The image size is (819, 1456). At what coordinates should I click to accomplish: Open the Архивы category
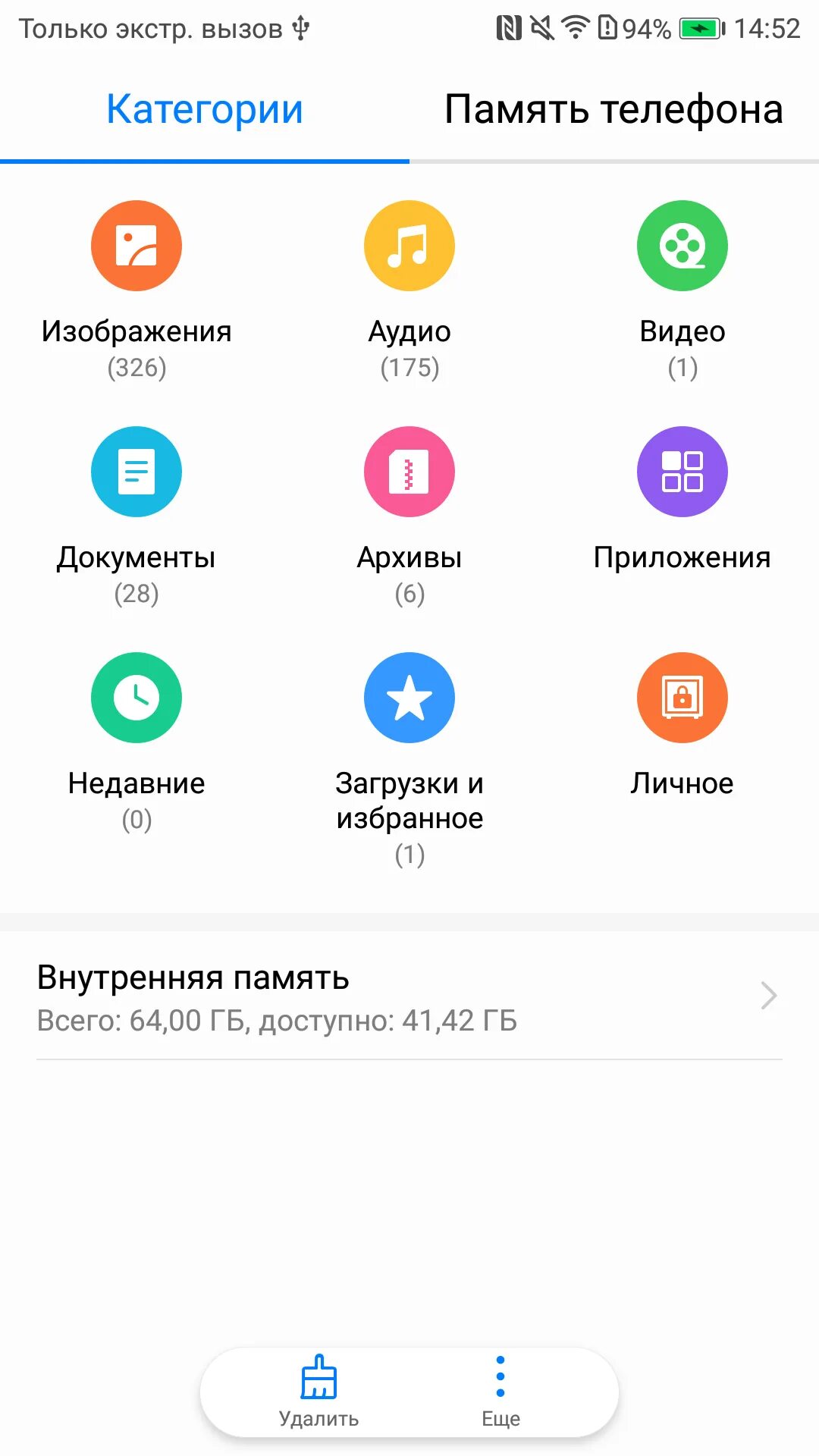click(409, 472)
